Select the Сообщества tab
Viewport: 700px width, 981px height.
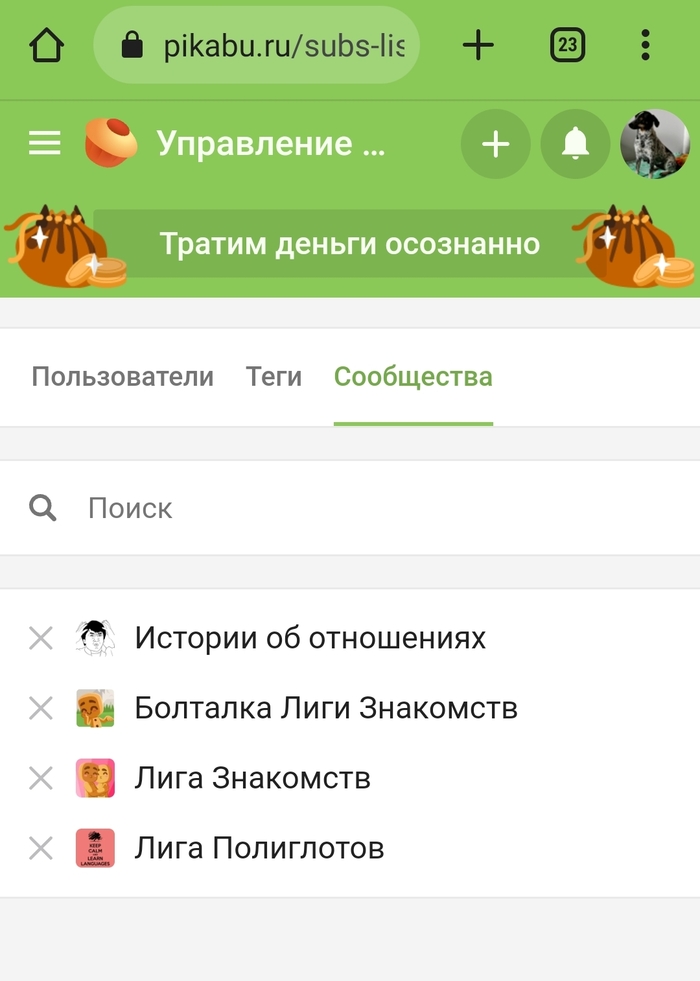point(413,377)
